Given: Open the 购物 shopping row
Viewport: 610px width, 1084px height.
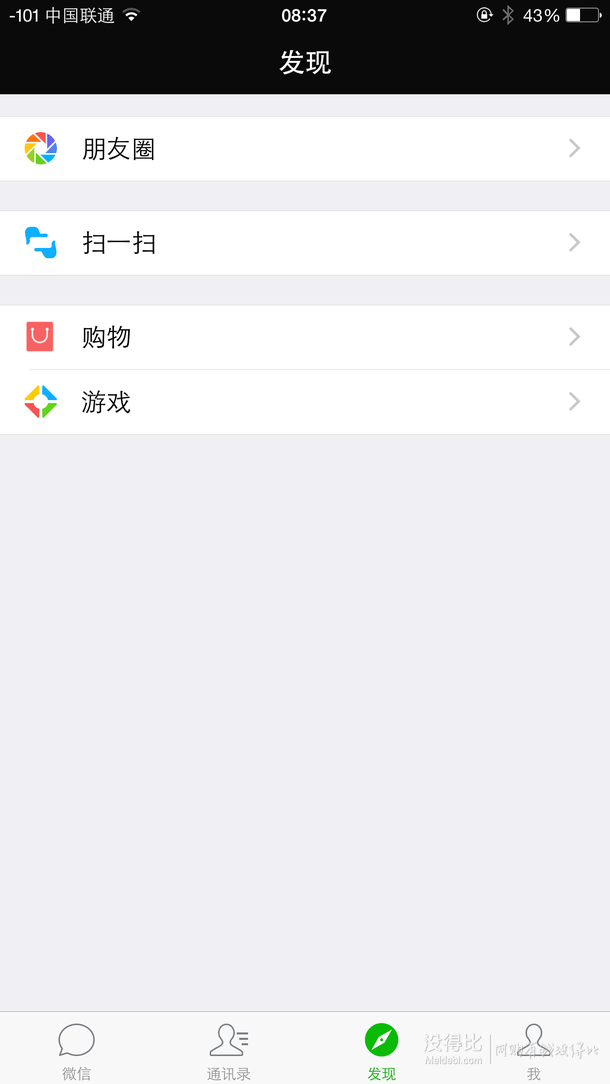Looking at the screenshot, I should click(x=304, y=337).
